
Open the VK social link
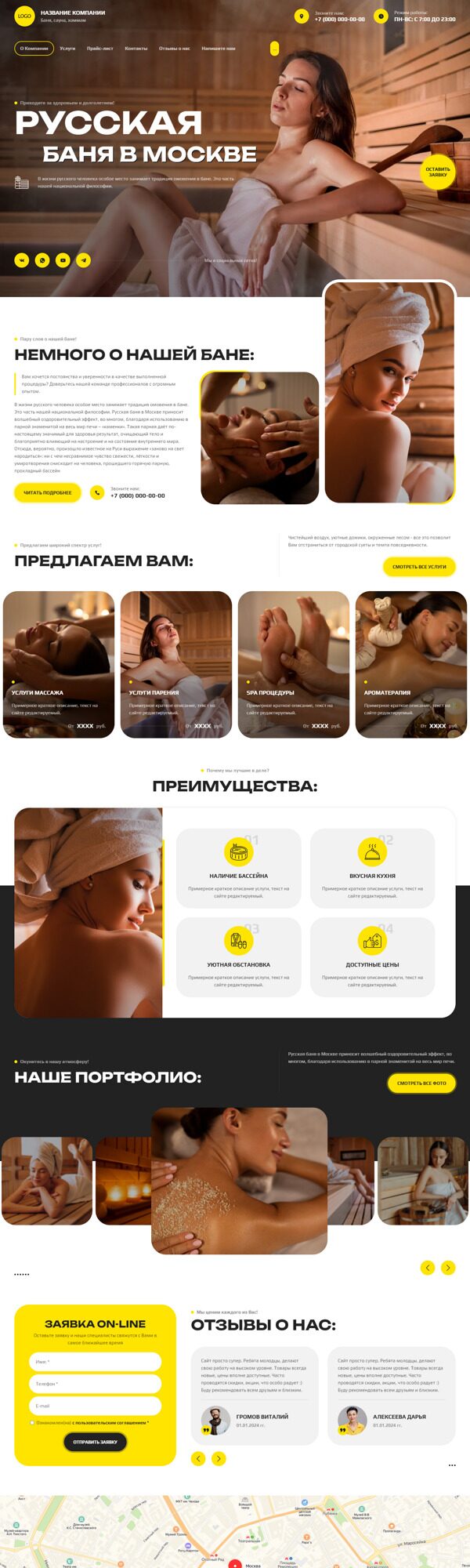(x=22, y=260)
